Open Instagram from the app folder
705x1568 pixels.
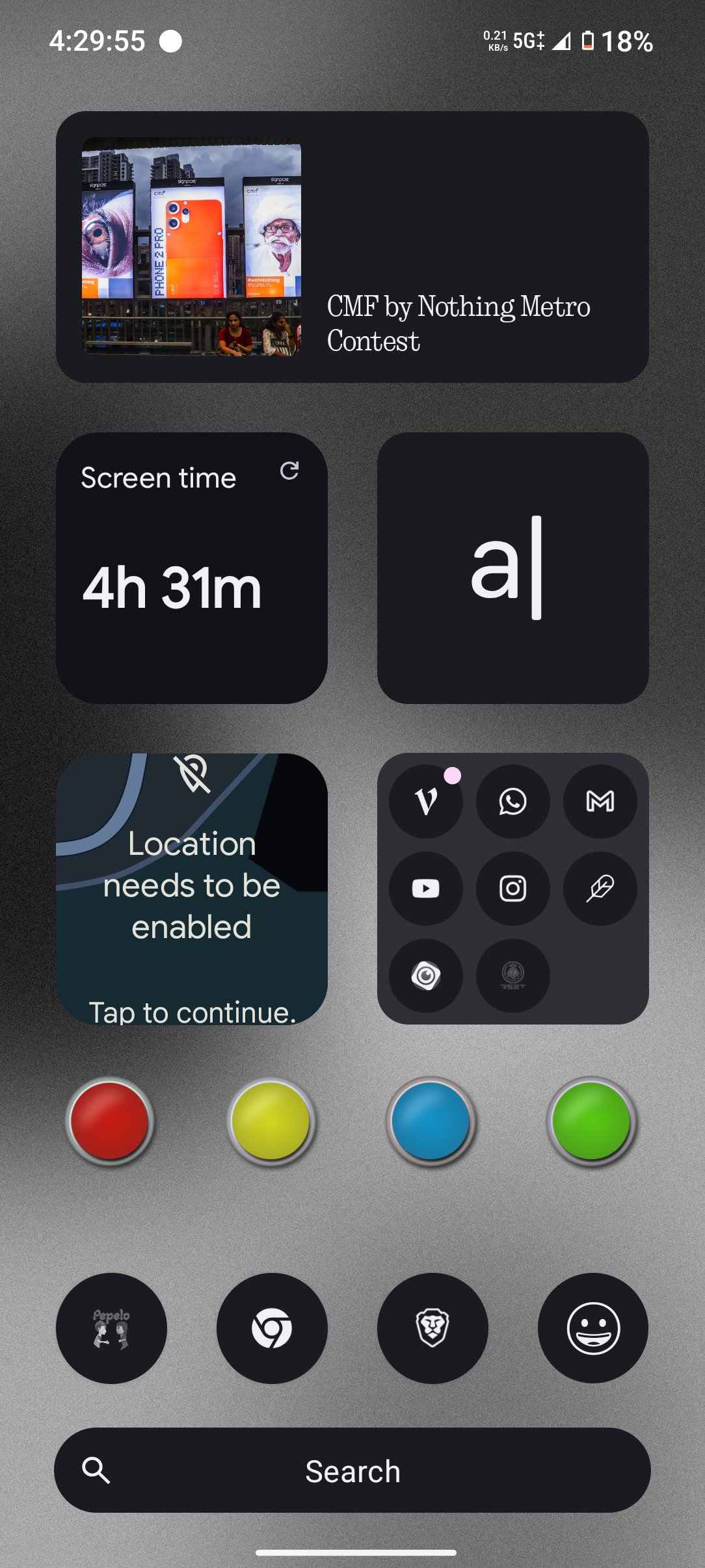coord(512,889)
